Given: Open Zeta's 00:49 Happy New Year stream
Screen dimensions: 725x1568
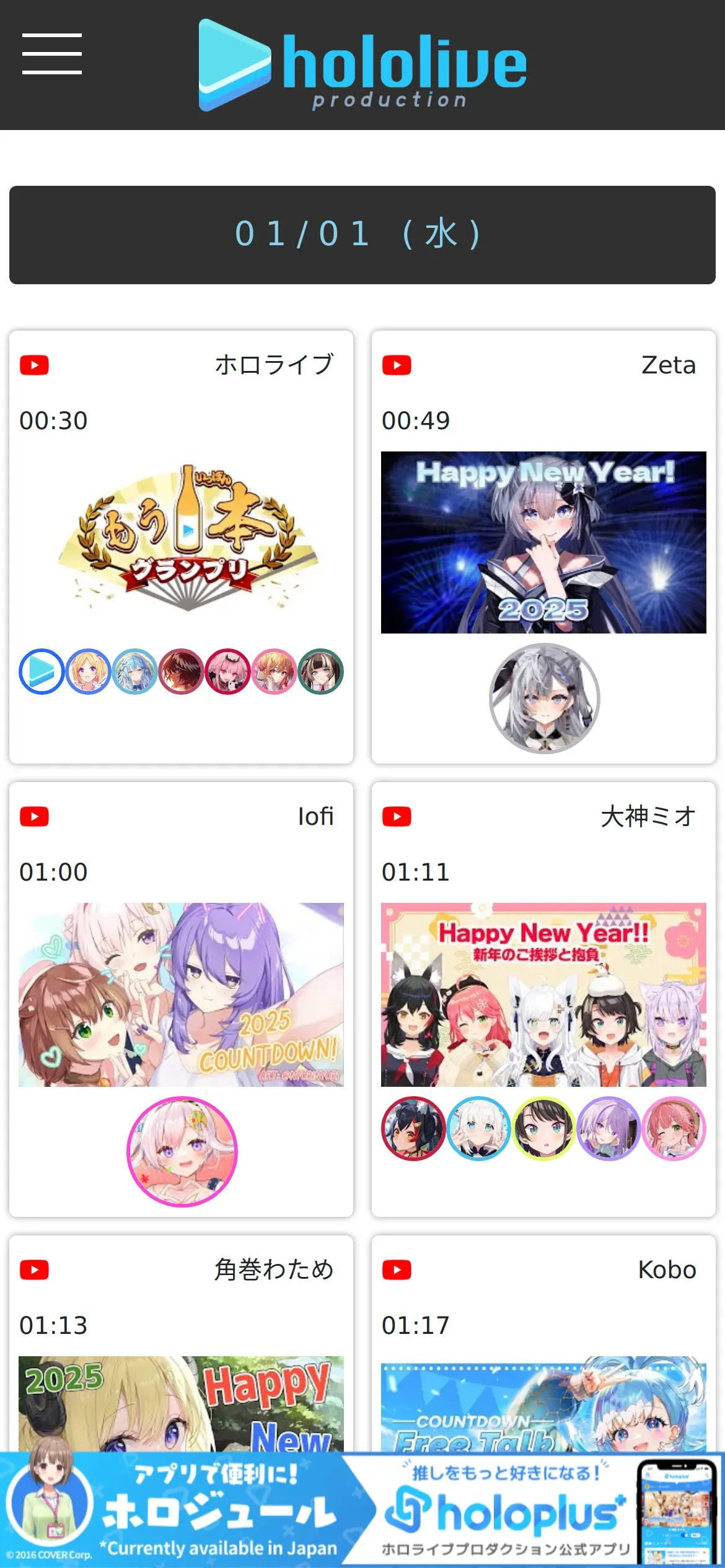Looking at the screenshot, I should click(x=543, y=542).
